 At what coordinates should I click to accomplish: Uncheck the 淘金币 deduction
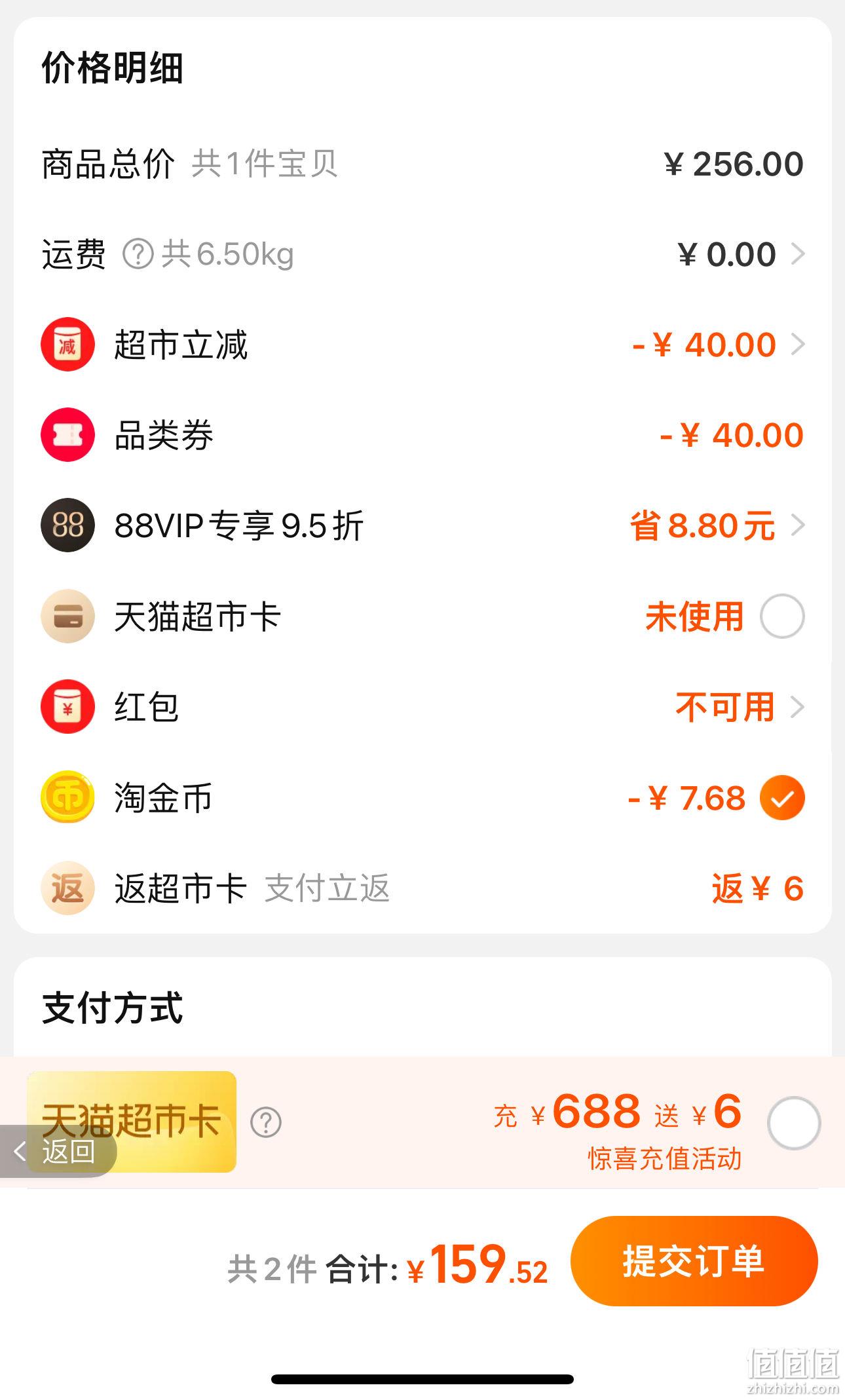pos(782,798)
